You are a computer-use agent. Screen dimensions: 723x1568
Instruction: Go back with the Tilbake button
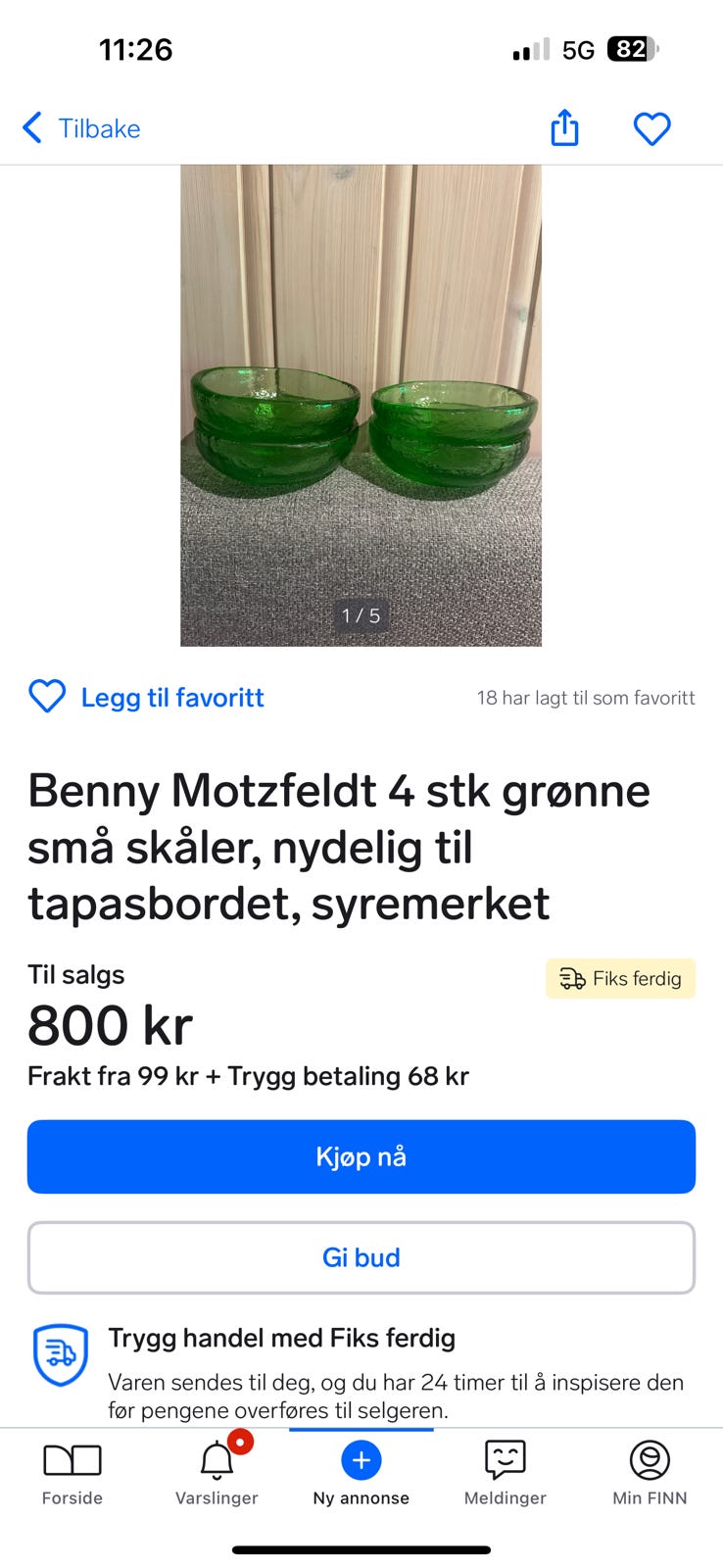[82, 128]
